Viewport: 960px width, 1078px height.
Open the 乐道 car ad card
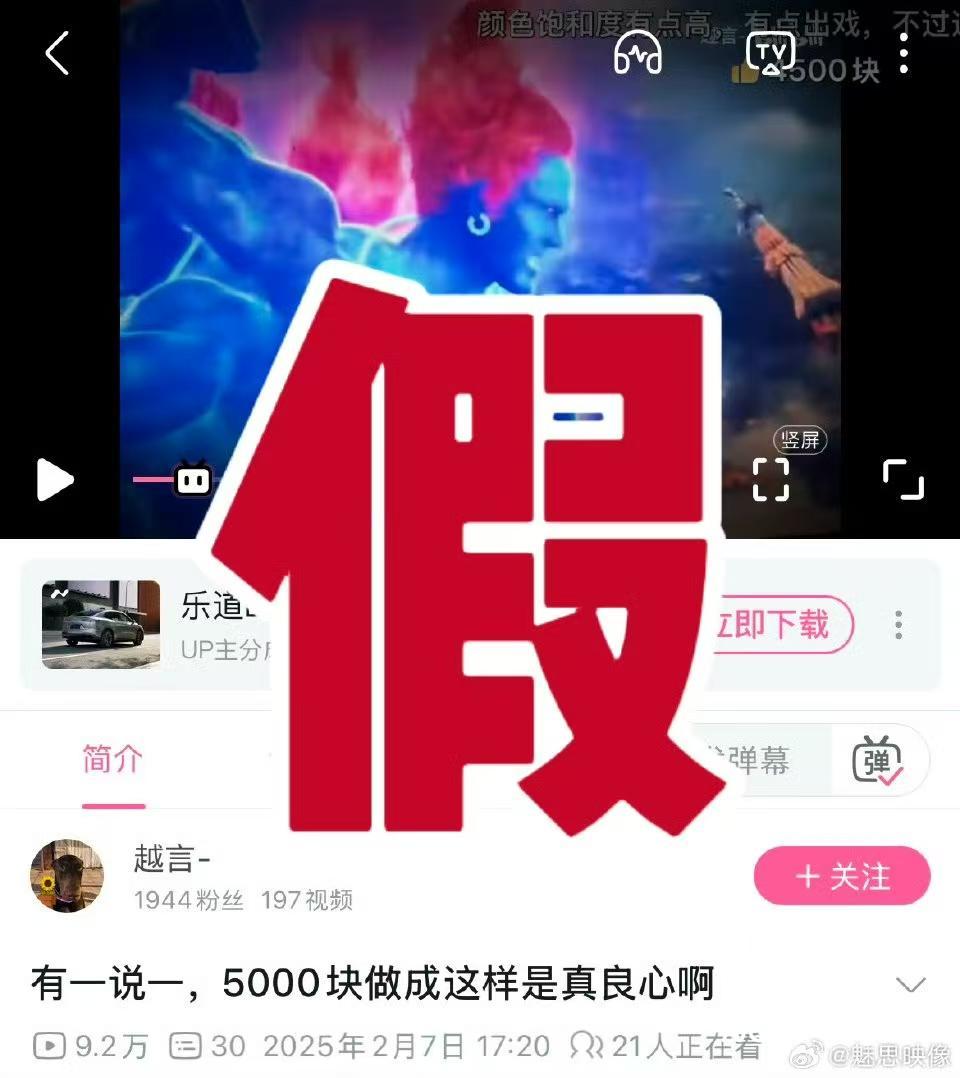coord(101,624)
